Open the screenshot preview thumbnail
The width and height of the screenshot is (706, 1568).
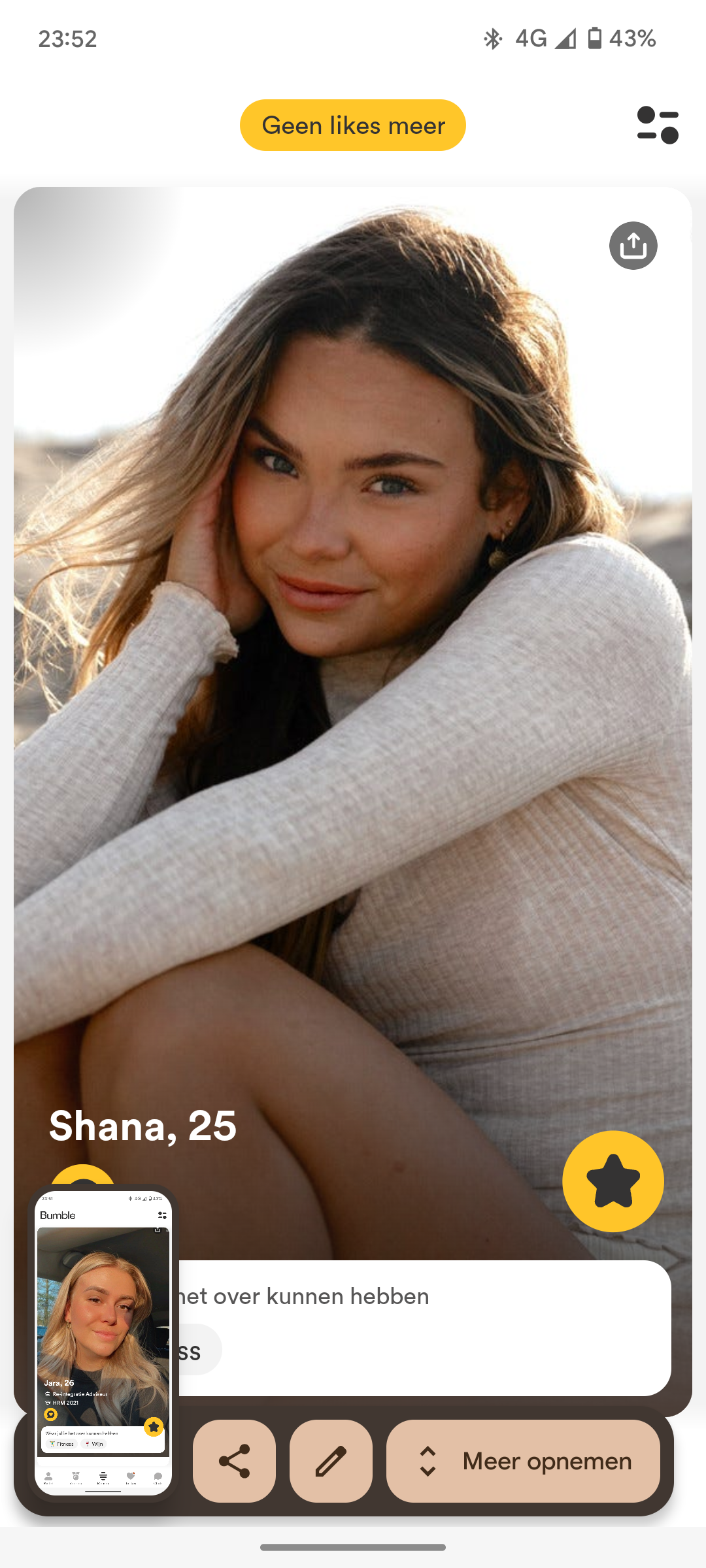coord(103,1343)
